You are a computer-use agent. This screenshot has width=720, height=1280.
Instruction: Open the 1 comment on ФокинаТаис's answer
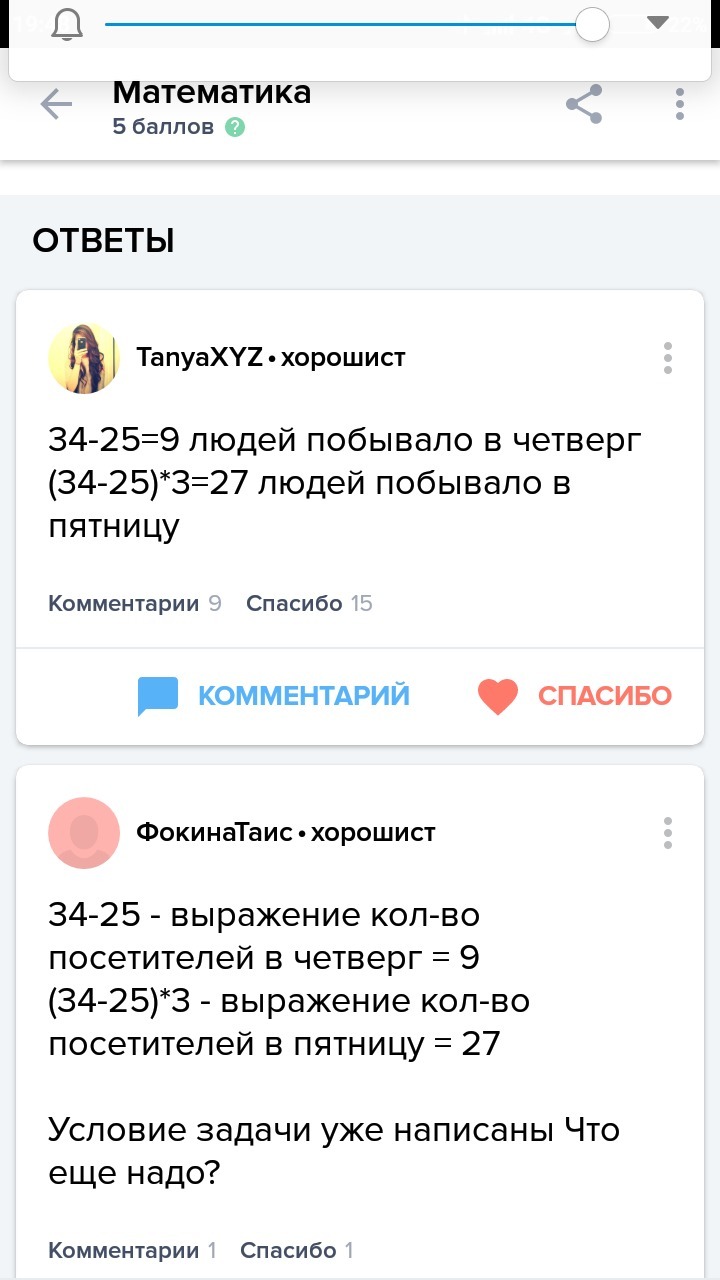[133, 1250]
